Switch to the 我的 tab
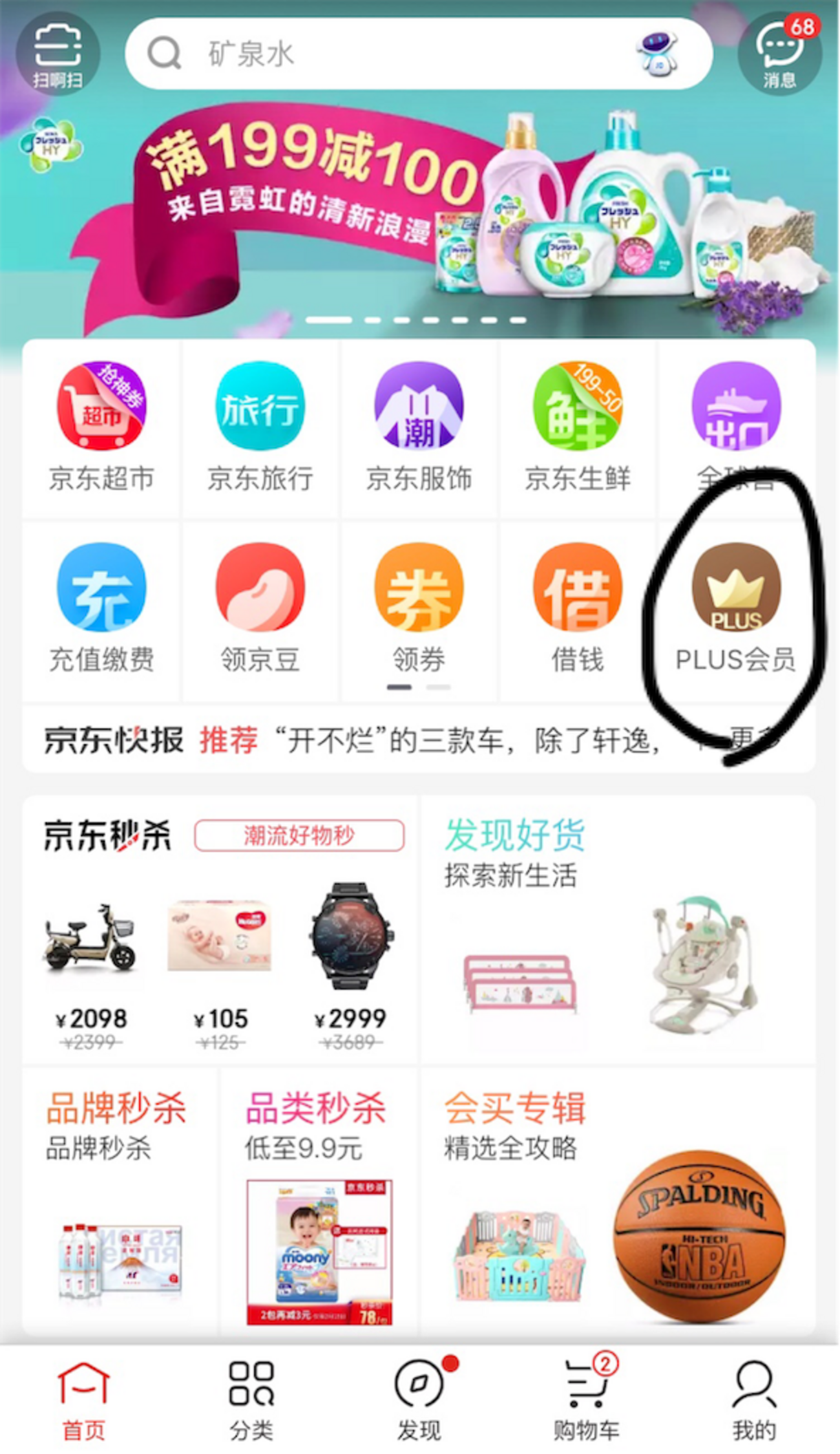840x1454 pixels. coord(753,1400)
